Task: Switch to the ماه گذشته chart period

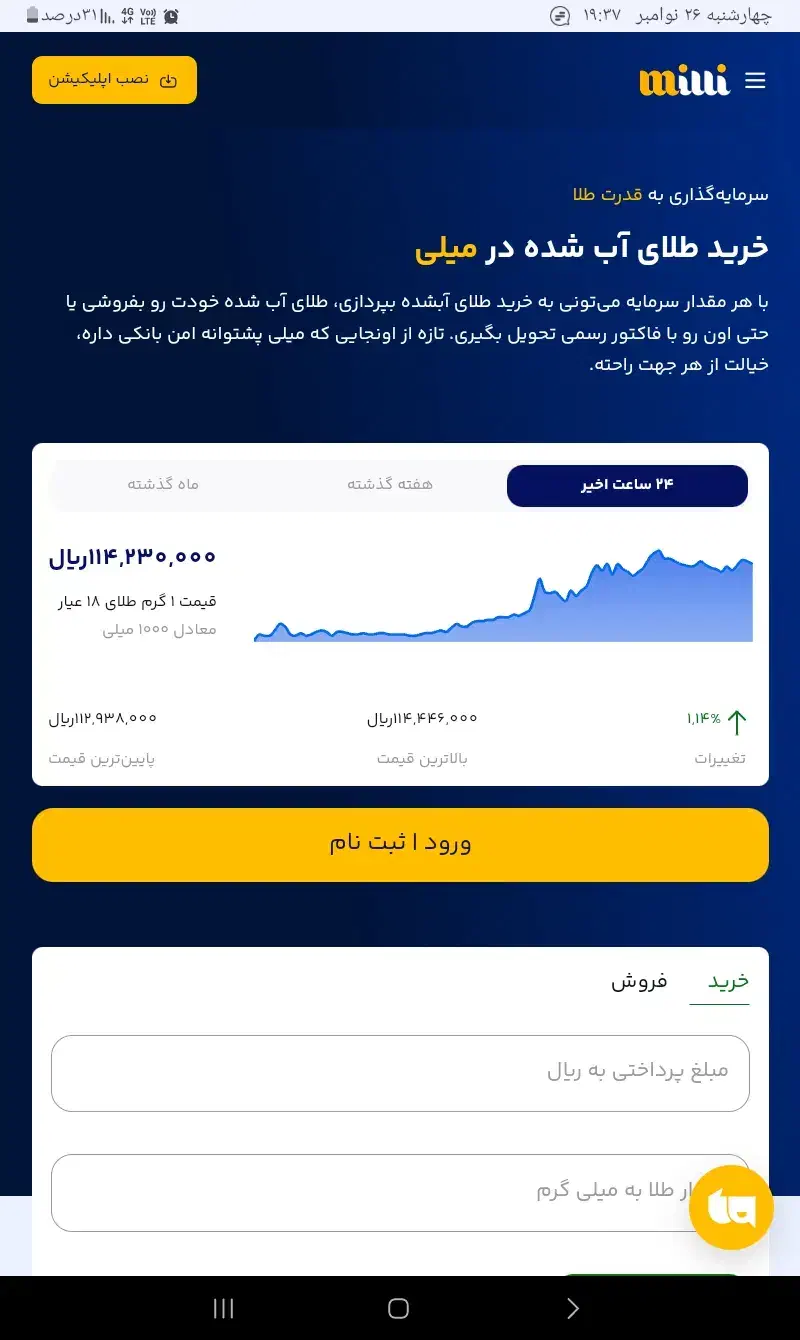Action: point(163,484)
